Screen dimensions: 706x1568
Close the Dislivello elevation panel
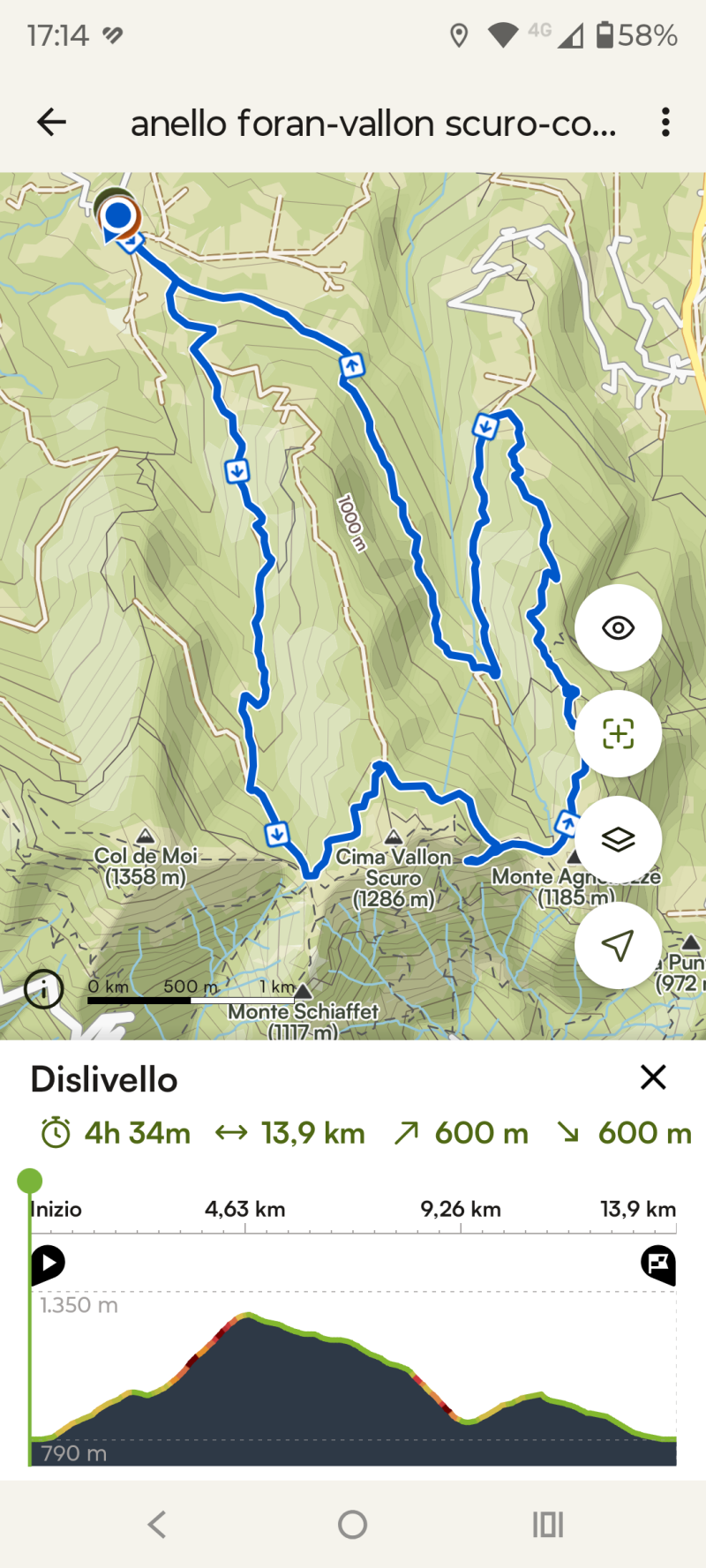pos(653,1077)
